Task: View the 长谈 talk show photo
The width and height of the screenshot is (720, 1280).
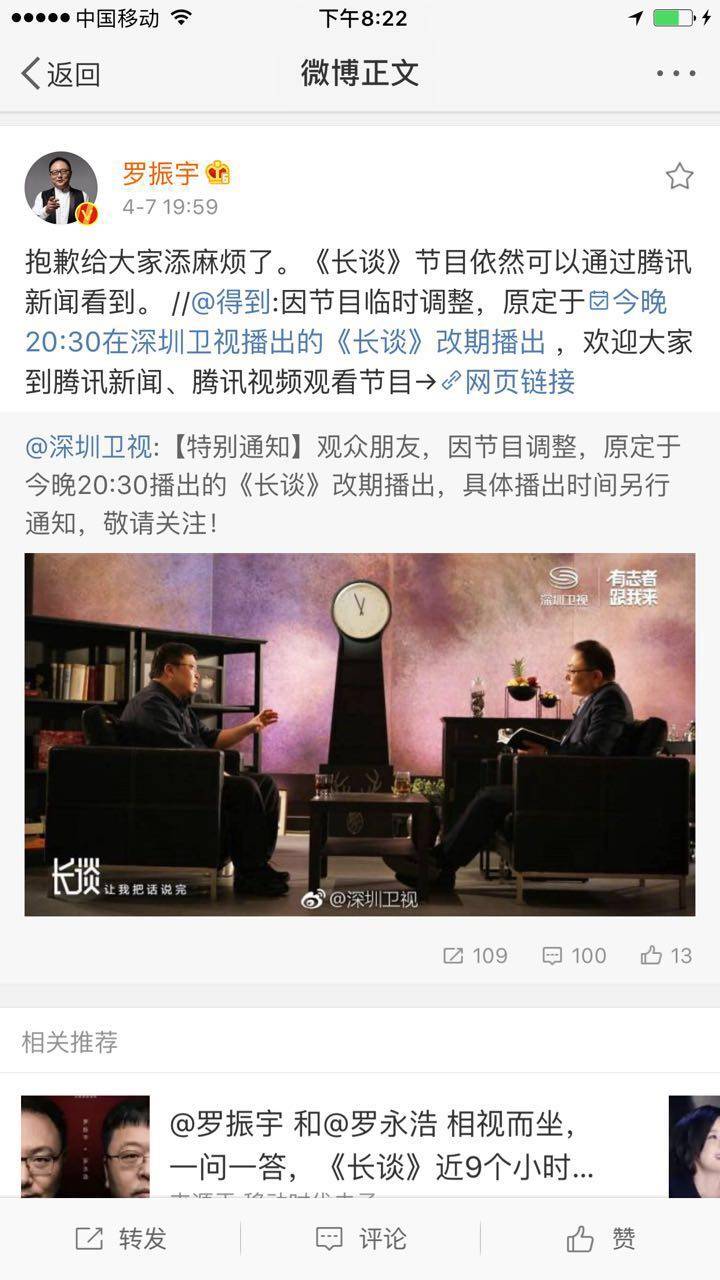Action: point(360,734)
